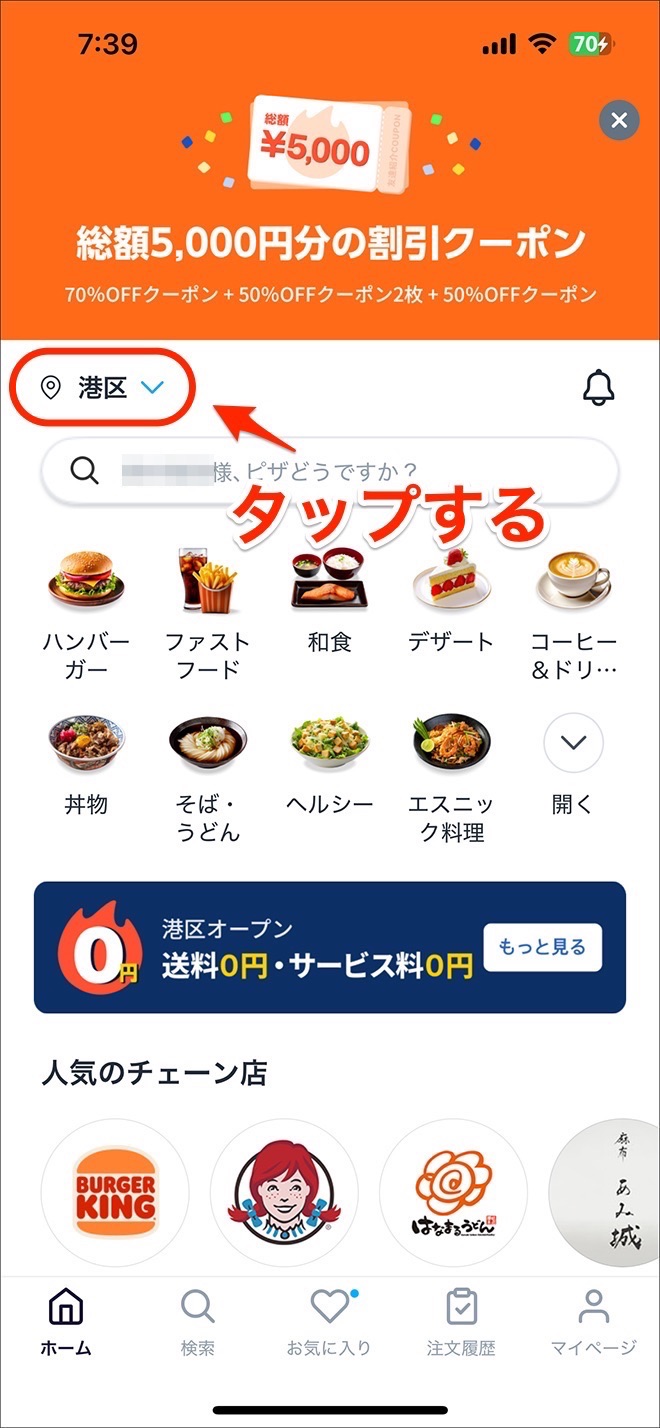The image size is (660, 1428).
Task: Expand categories with the 開く chevron
Action: pyautogui.click(x=573, y=743)
